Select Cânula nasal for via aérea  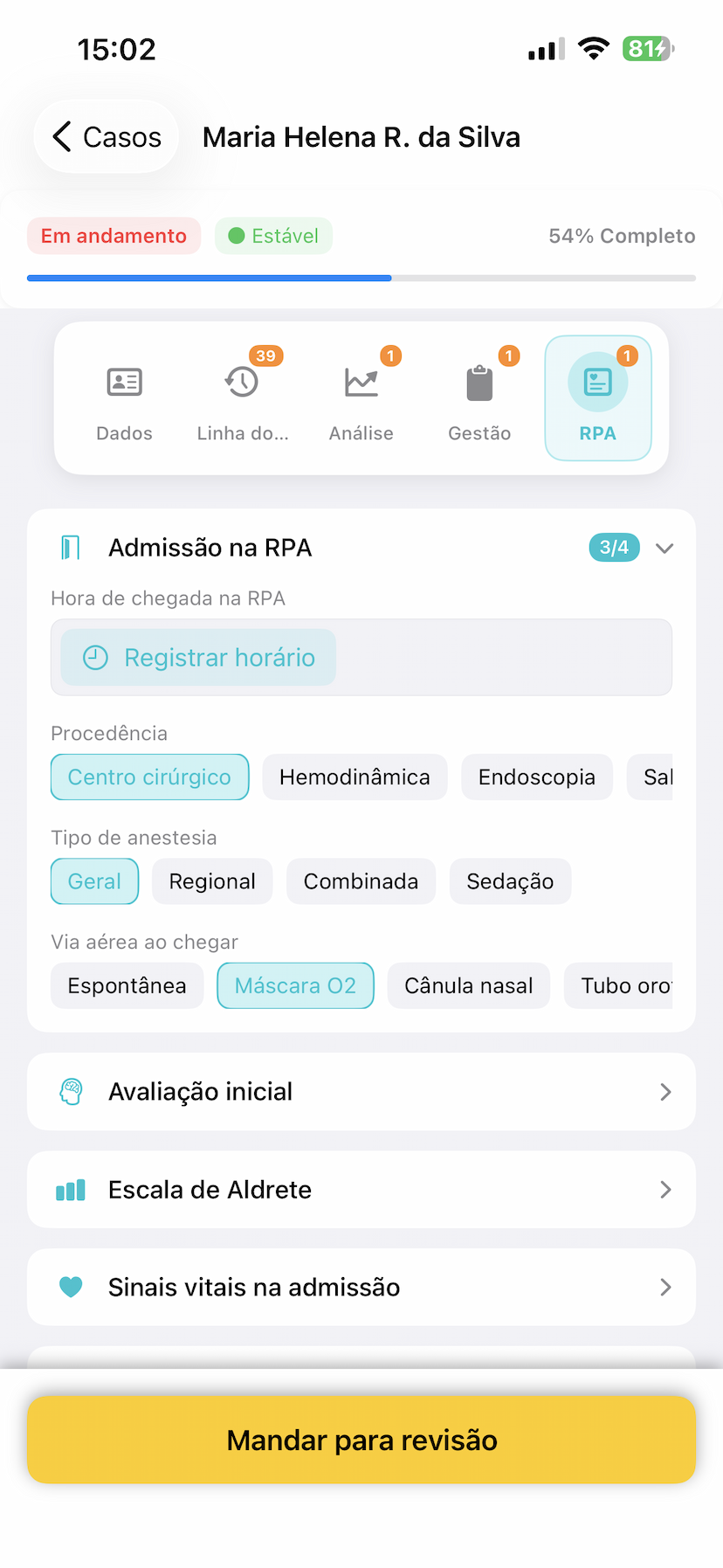[468, 985]
